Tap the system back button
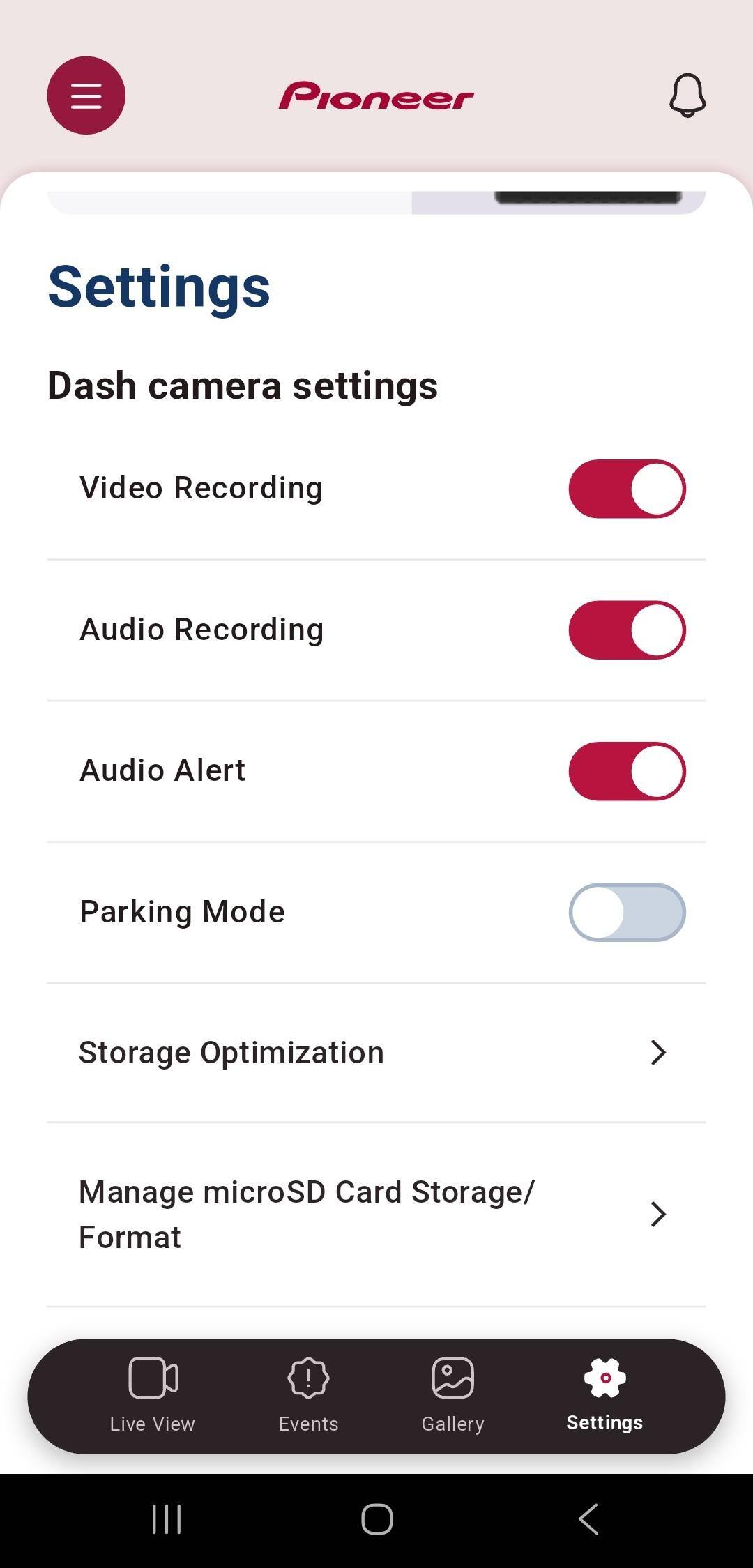This screenshot has width=753, height=1568. [588, 1518]
